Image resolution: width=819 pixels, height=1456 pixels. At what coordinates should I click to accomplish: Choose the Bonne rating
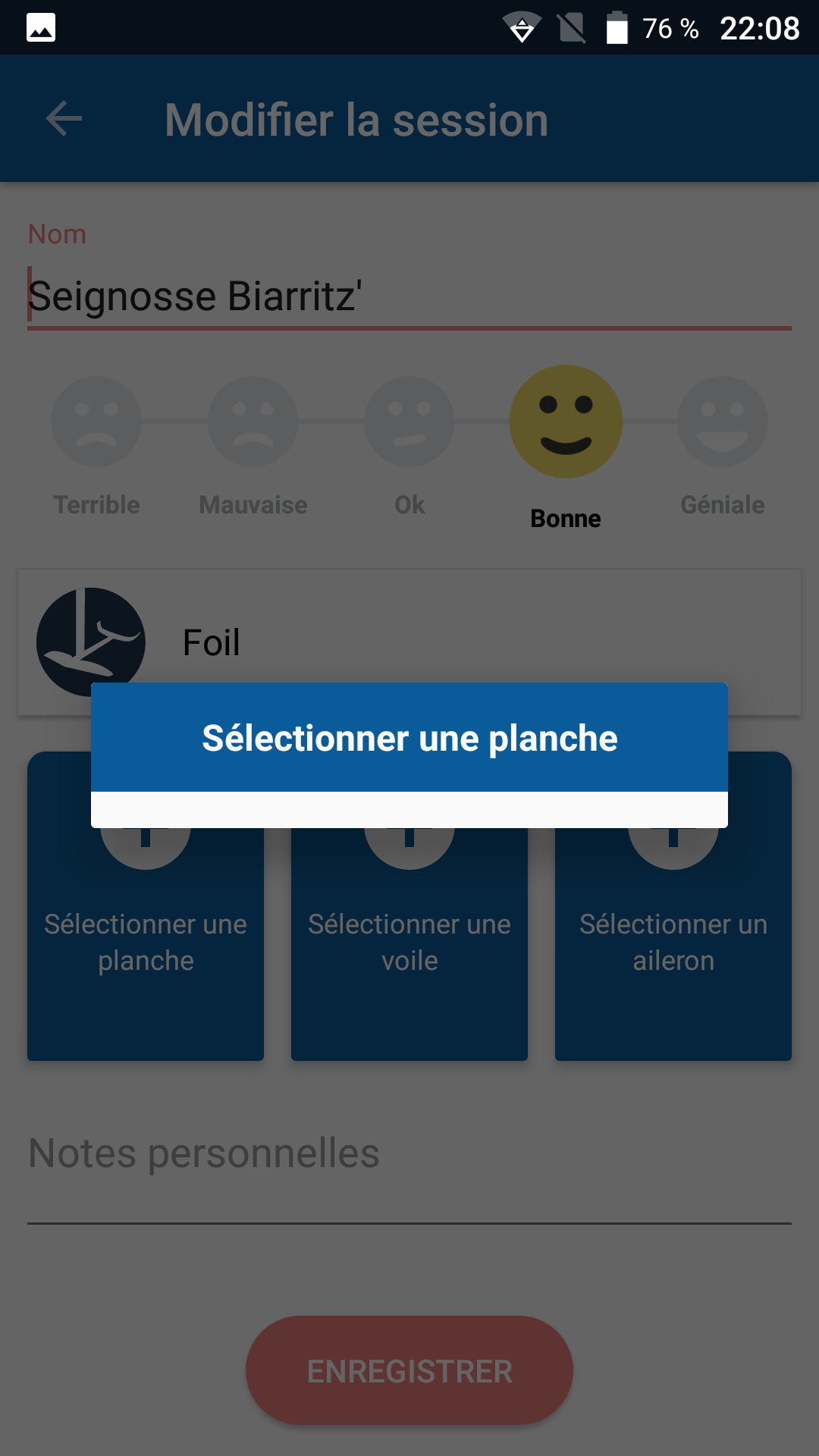click(566, 422)
